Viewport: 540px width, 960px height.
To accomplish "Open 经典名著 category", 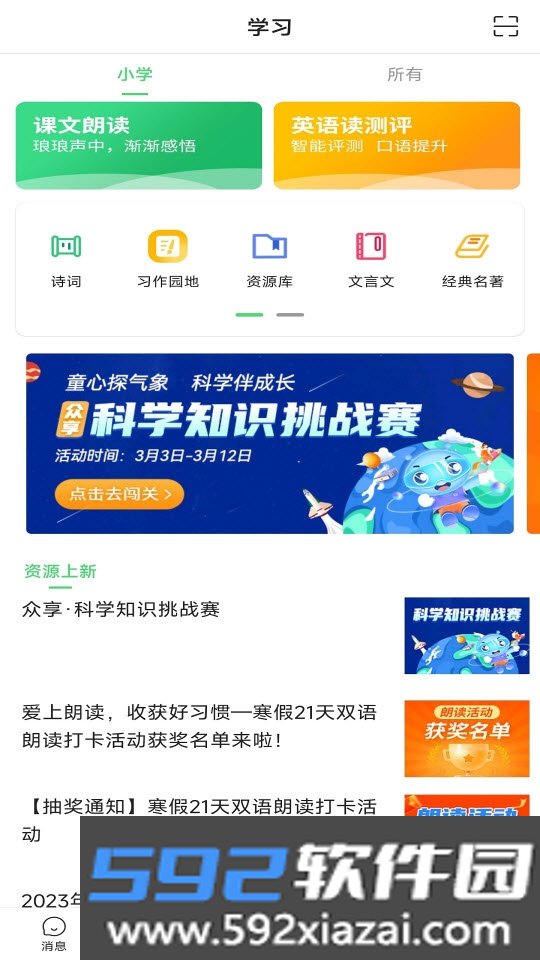I will 473,260.
